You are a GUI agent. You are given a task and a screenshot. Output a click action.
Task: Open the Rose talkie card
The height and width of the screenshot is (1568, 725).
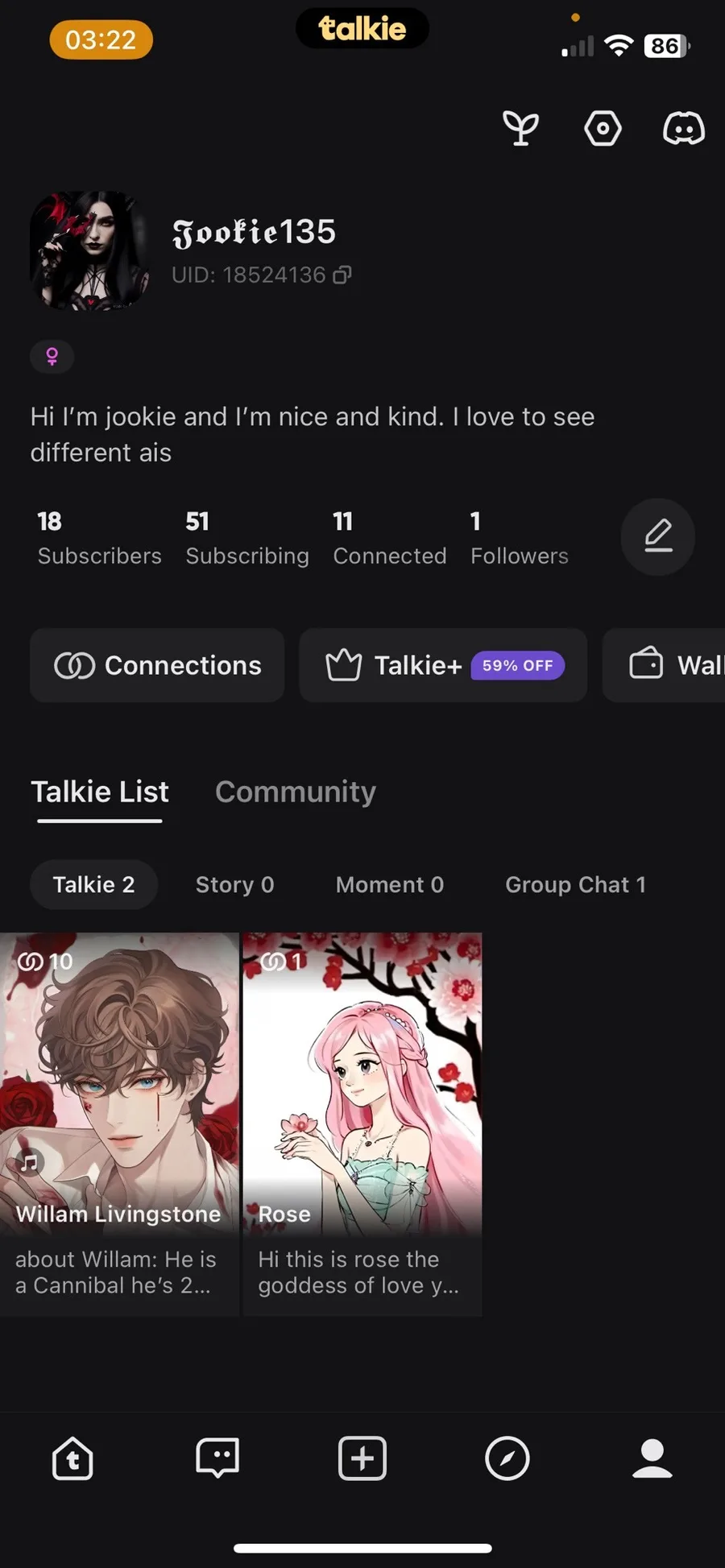[x=362, y=1122]
